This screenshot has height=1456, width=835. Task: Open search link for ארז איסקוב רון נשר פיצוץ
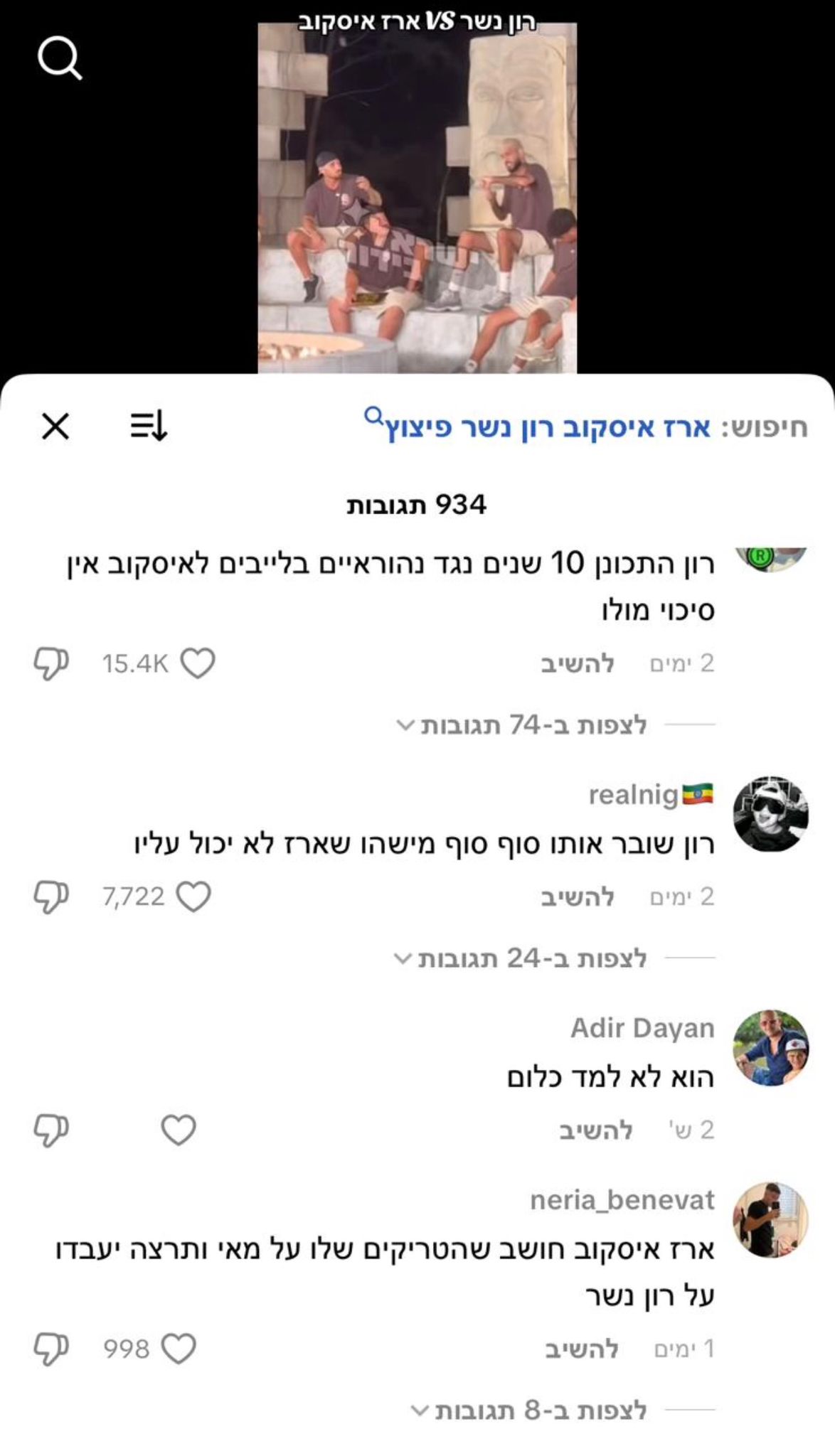pos(548,428)
